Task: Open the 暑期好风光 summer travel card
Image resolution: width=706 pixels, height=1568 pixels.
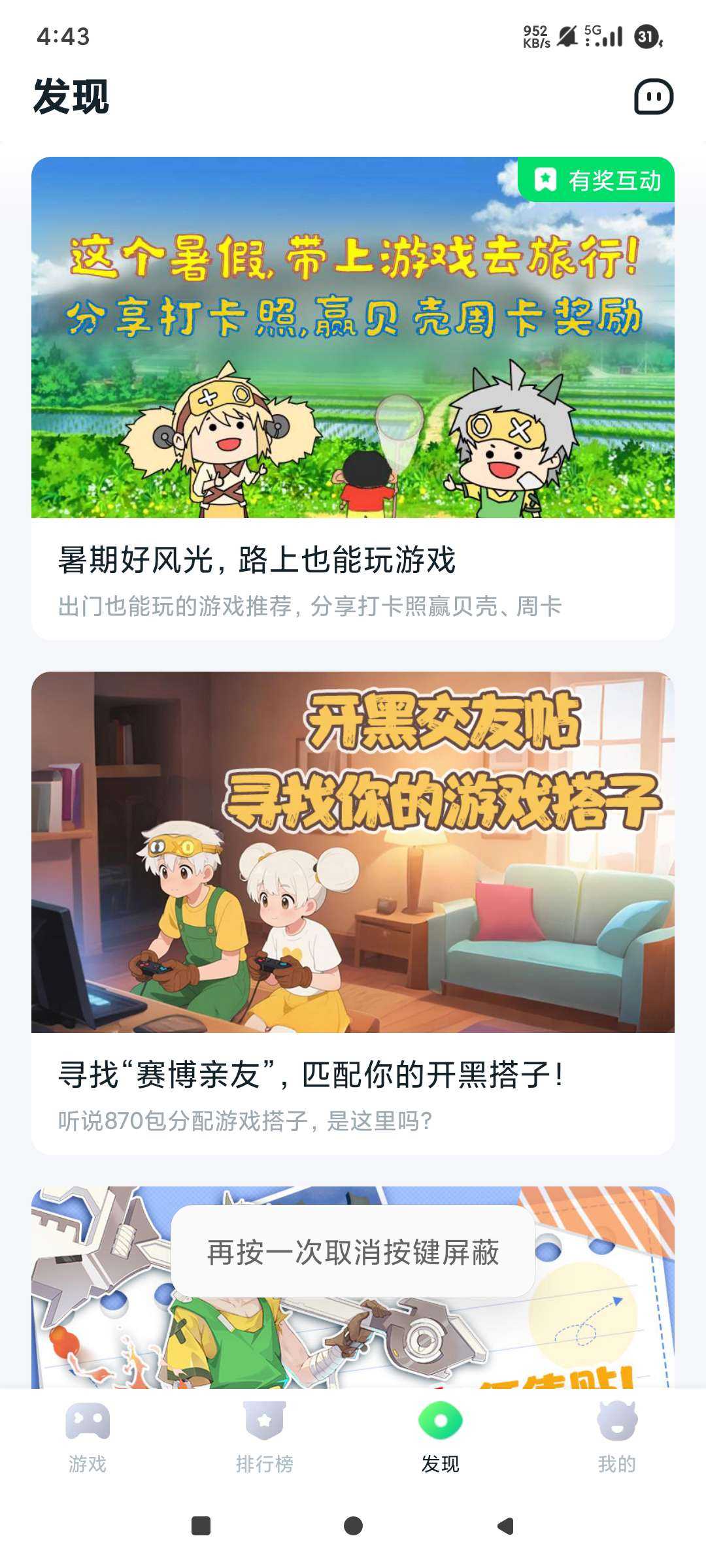Action: pyautogui.click(x=353, y=399)
